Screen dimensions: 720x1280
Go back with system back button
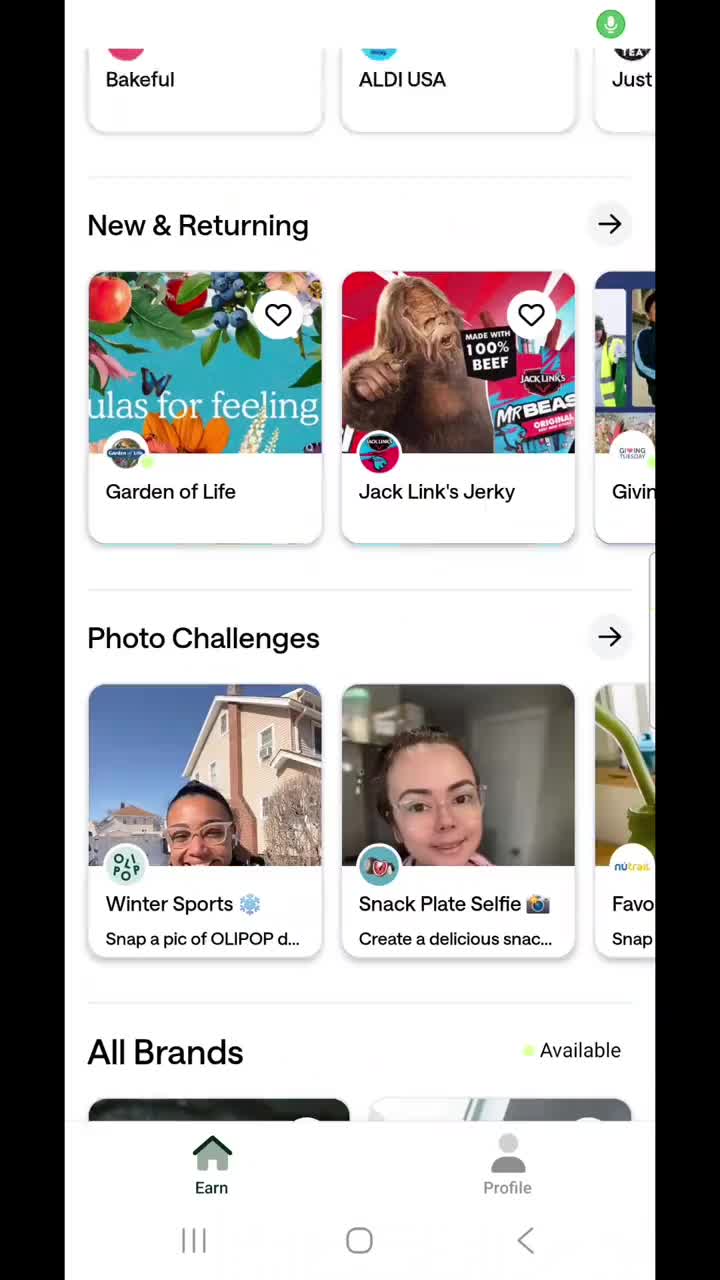525,1240
